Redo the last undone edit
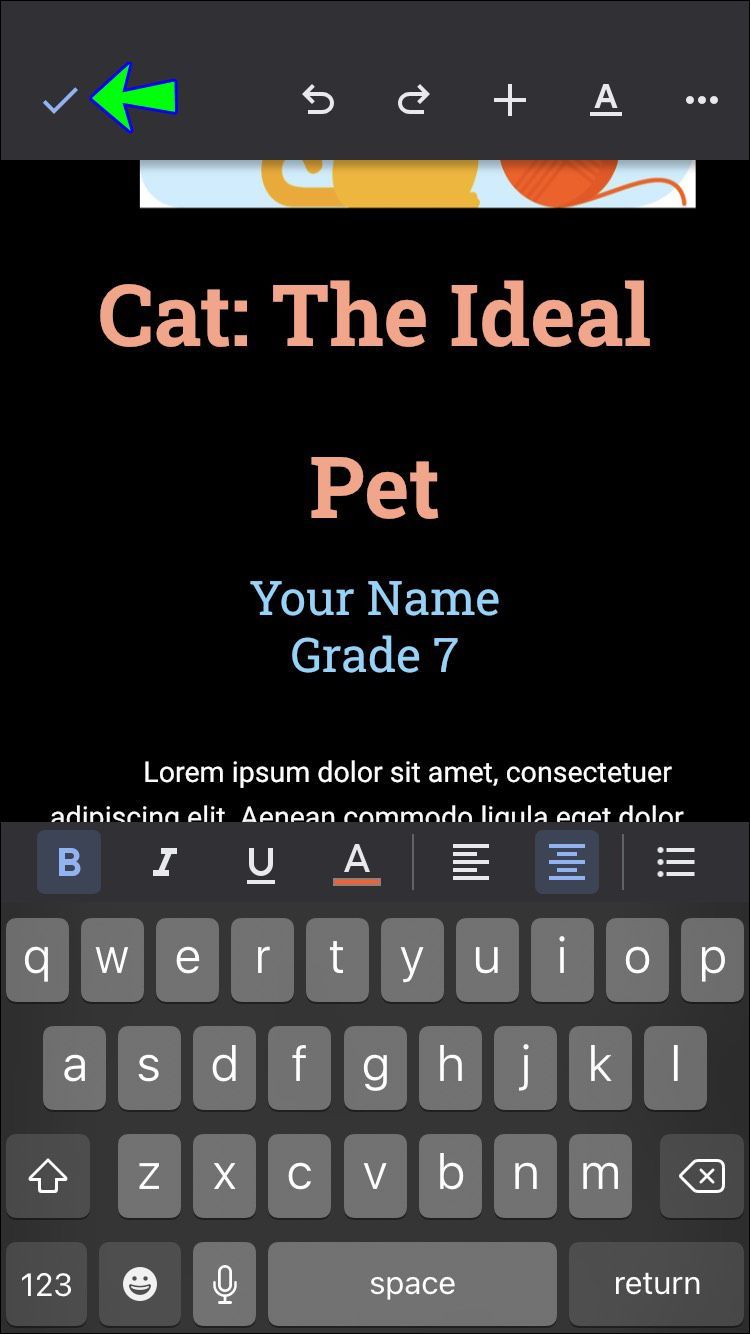750x1334 pixels. point(413,100)
